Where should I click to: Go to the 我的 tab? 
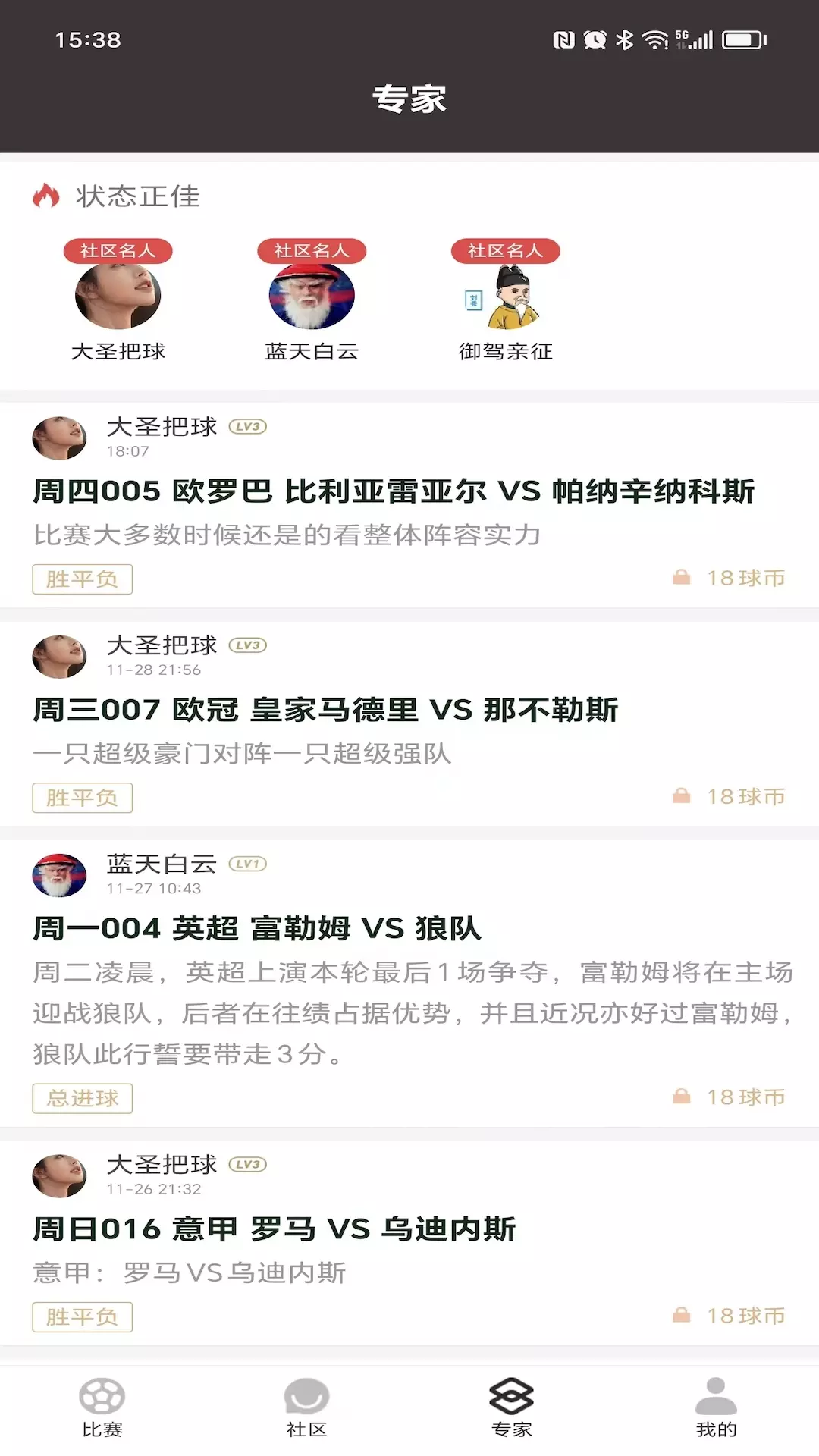click(x=717, y=1408)
